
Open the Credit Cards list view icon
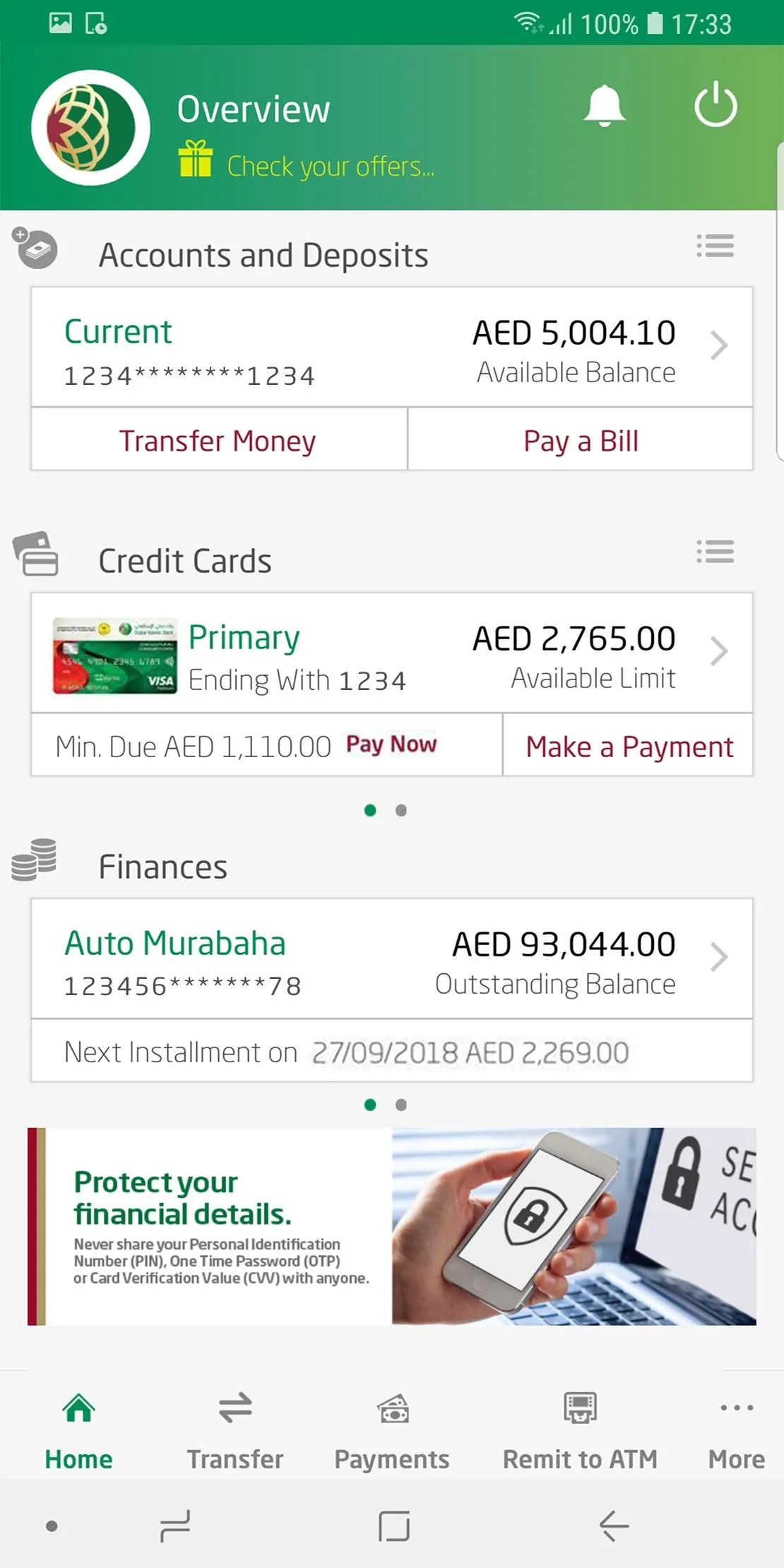point(715,552)
